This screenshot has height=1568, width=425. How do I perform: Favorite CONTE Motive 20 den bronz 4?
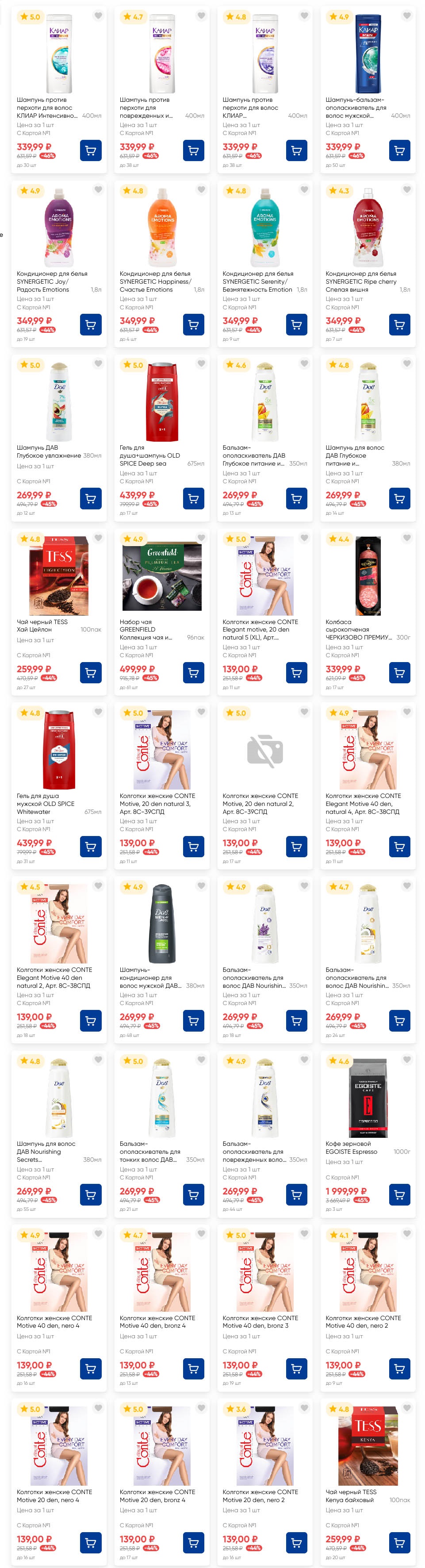(x=201, y=1409)
